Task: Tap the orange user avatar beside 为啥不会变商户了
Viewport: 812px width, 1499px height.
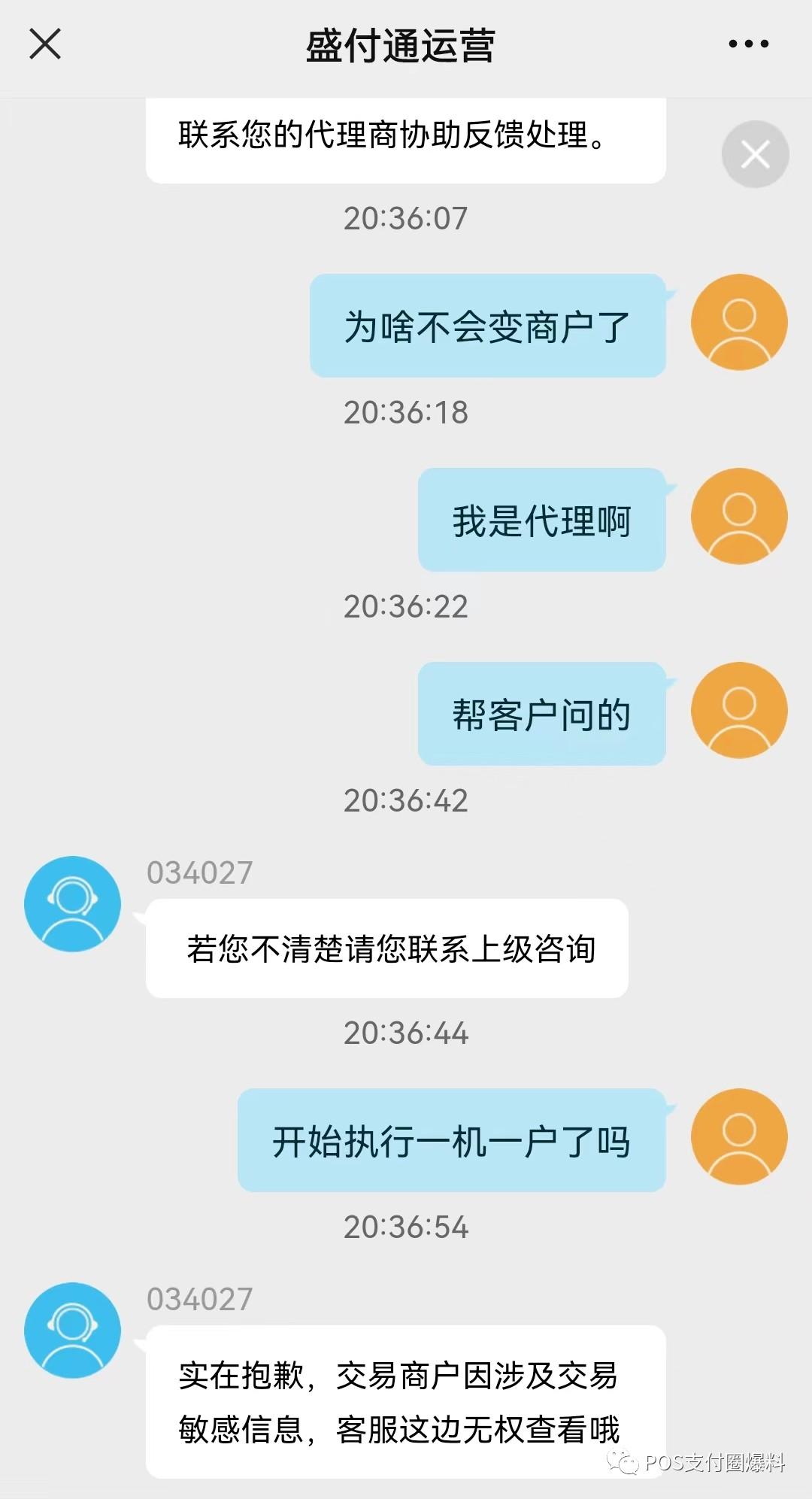Action: 740,321
